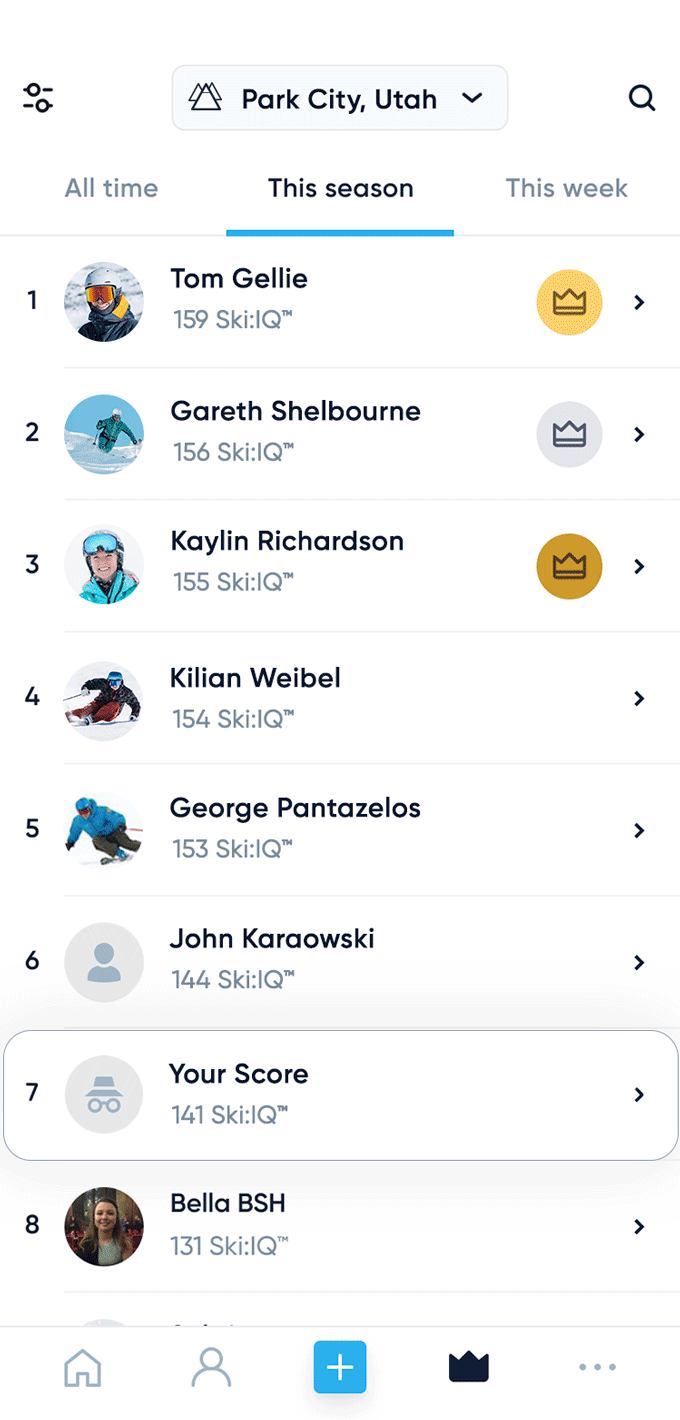Open the profile tab in bottom bar
The image size is (680, 1420).
pos(211,1367)
